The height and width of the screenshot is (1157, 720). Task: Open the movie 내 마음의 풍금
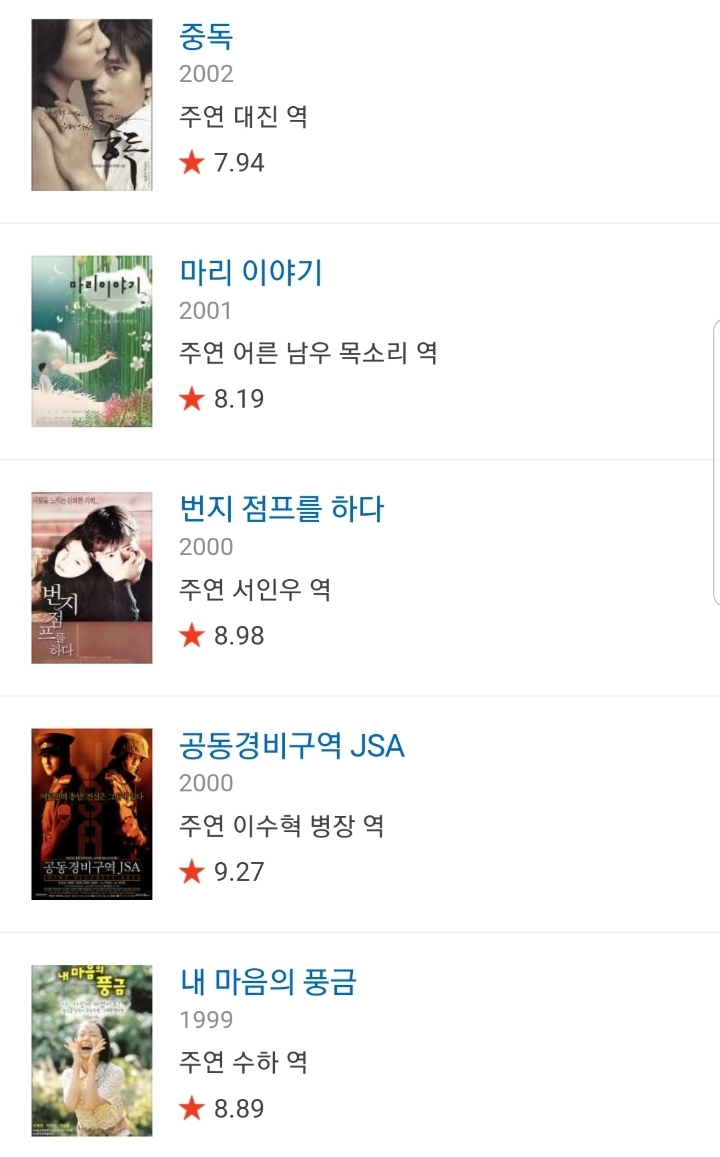272,985
